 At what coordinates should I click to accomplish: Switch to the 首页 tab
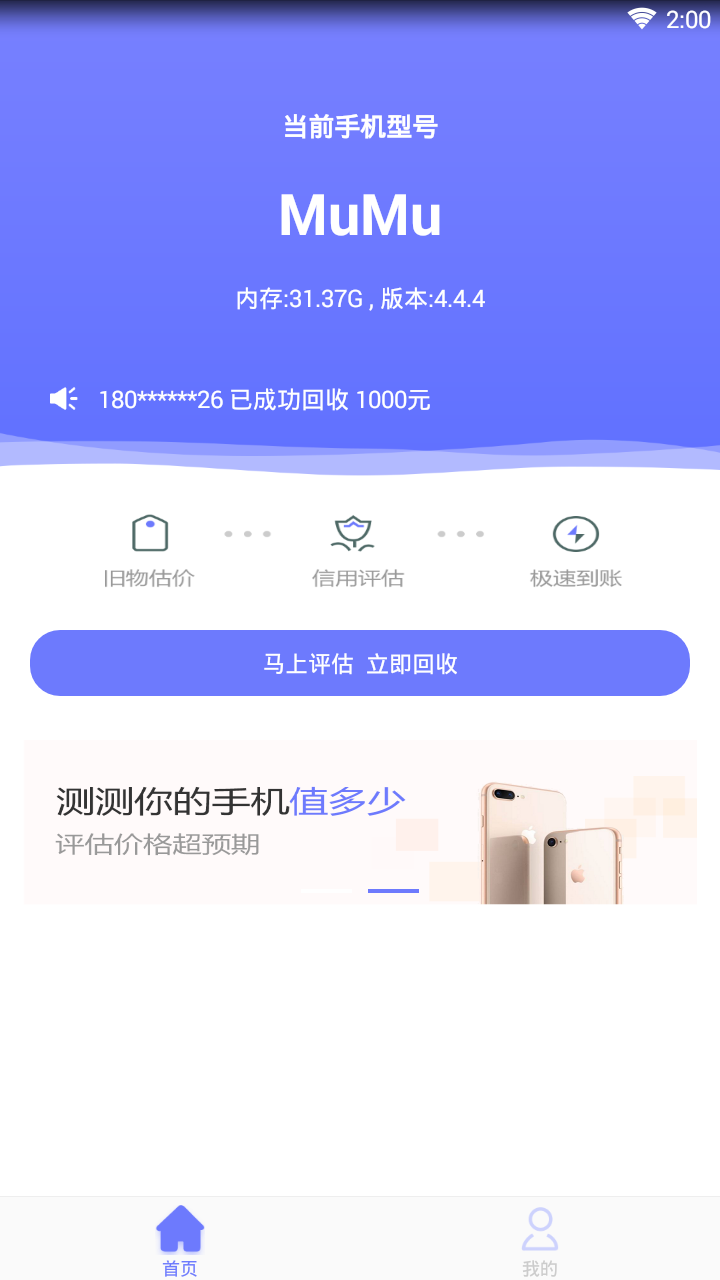pyautogui.click(x=180, y=1240)
